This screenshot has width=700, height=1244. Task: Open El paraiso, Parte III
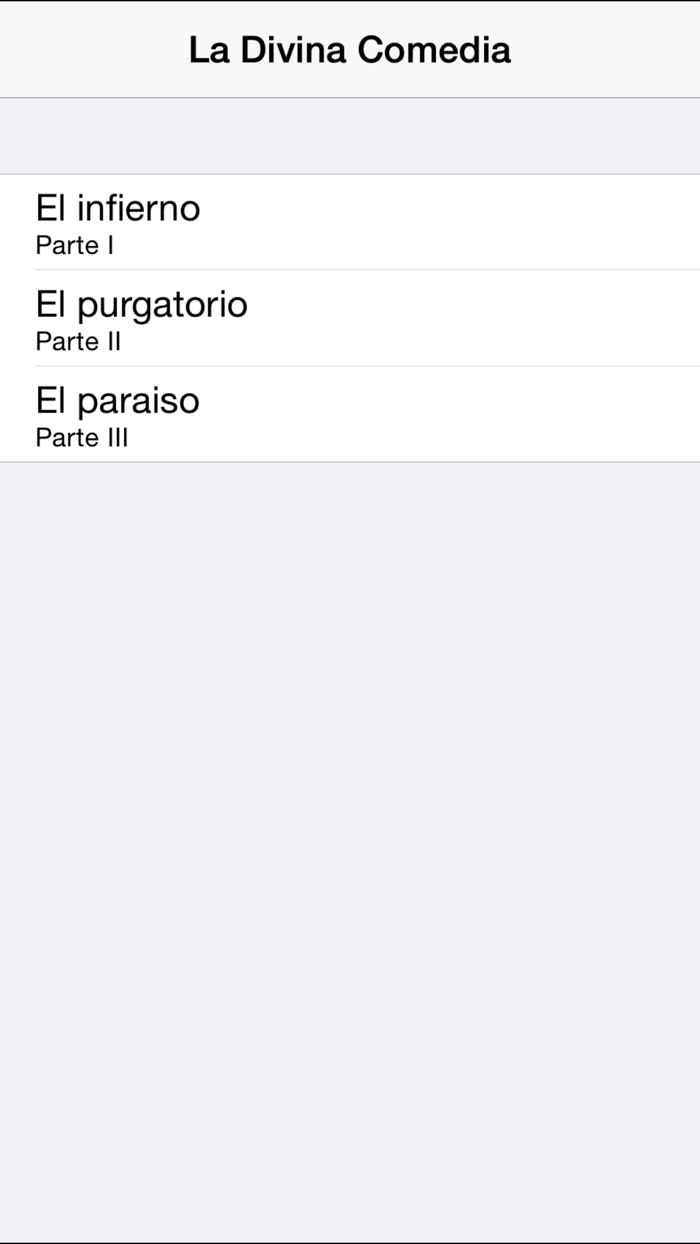coord(350,414)
